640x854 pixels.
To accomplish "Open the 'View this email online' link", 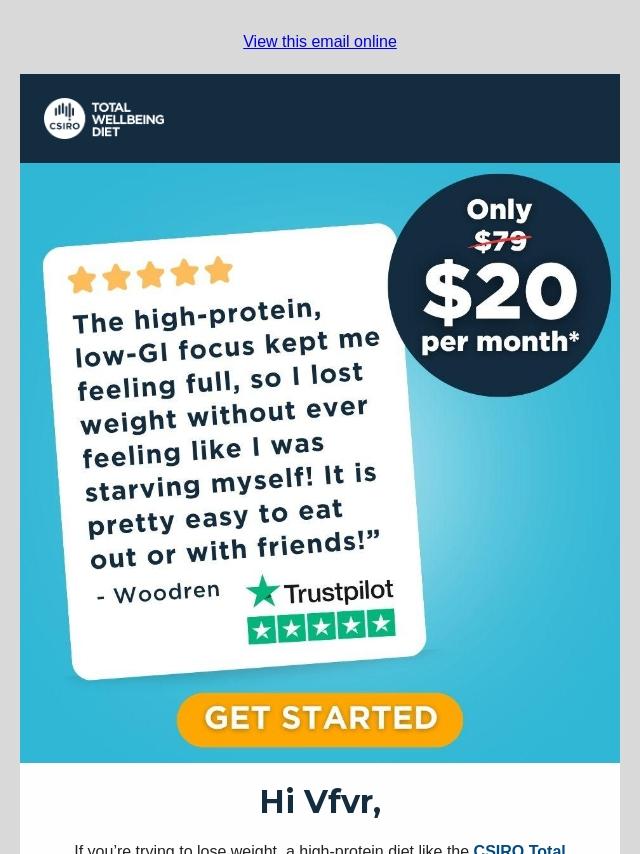I will [319, 42].
